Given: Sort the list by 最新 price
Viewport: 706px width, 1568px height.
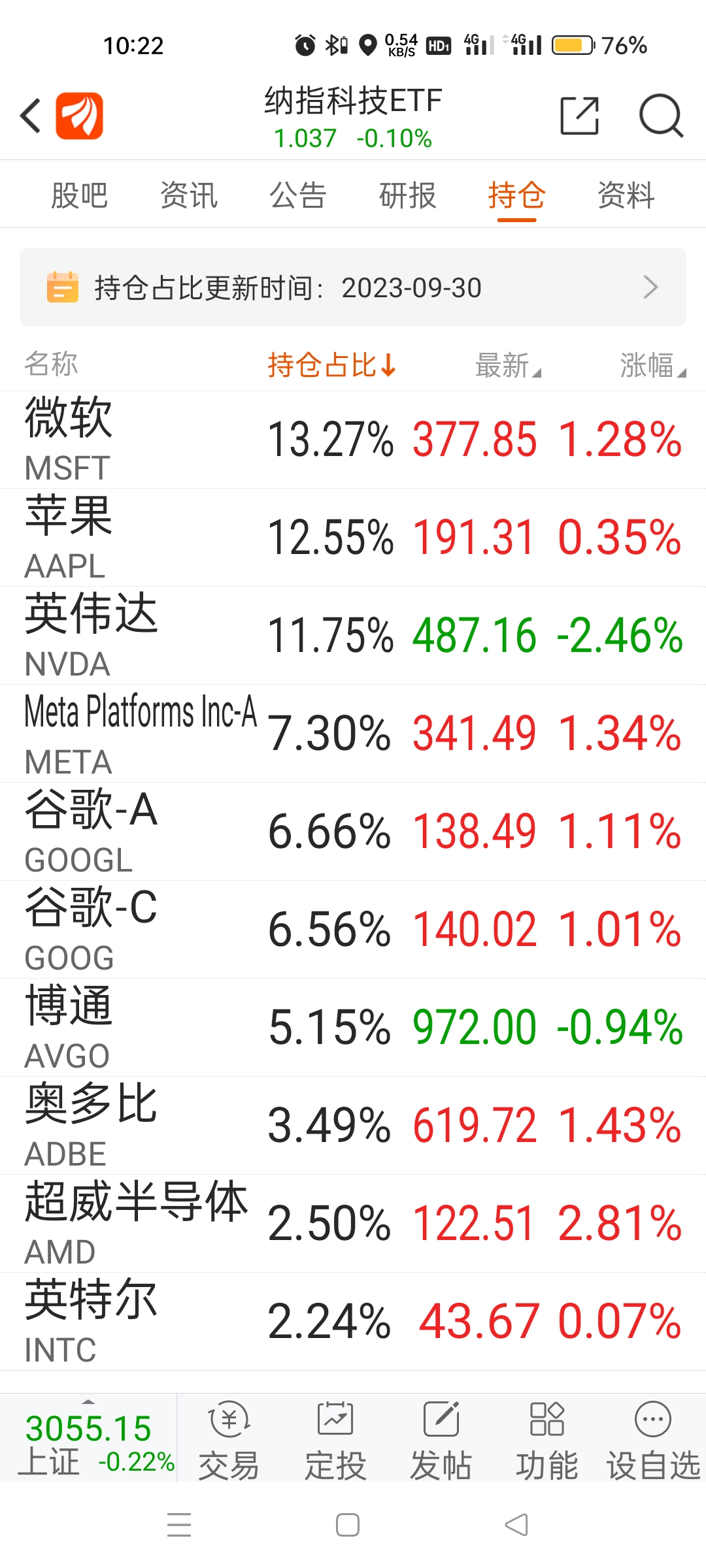Looking at the screenshot, I should point(508,365).
